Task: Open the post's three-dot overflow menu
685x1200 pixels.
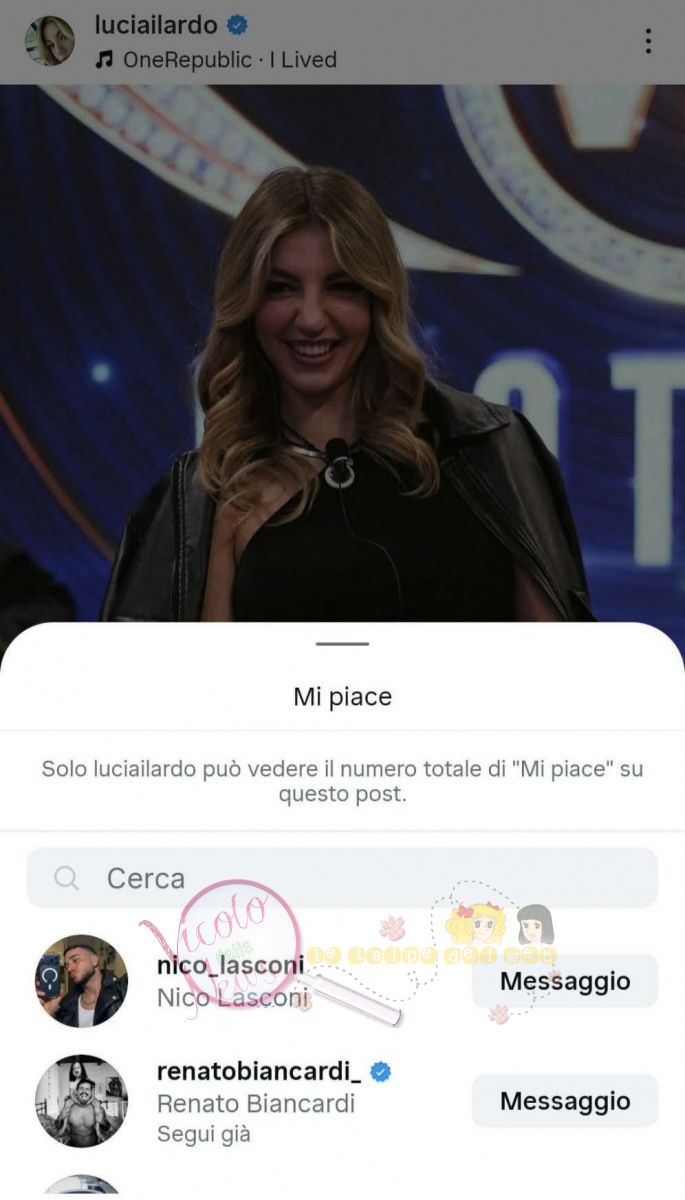Action: click(x=648, y=41)
